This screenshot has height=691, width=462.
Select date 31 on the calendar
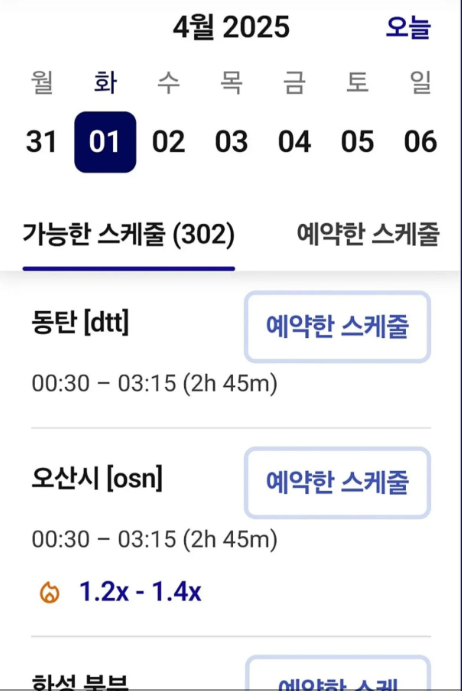click(41, 142)
